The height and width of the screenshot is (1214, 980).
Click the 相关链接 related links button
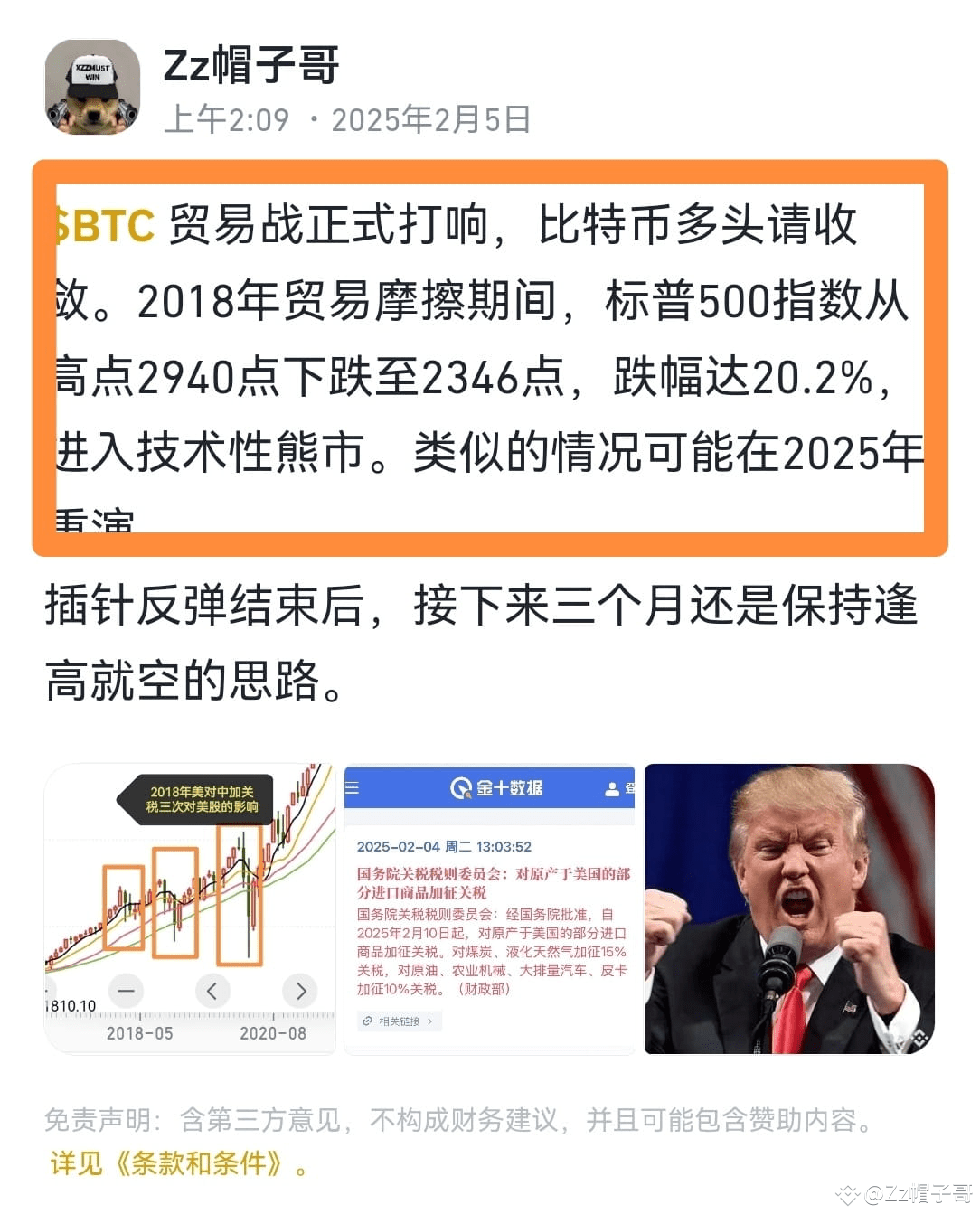[398, 1020]
